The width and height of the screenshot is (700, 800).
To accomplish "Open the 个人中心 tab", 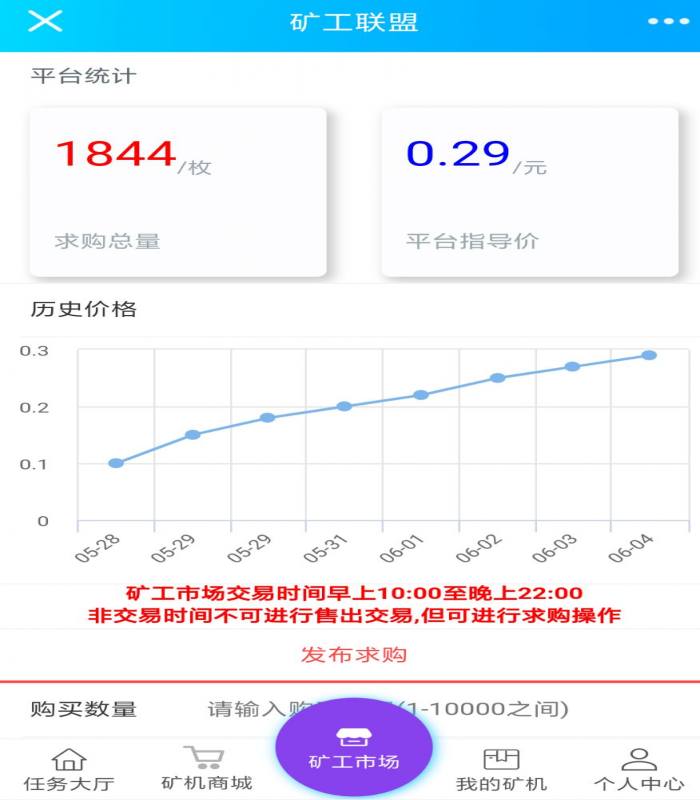I will tap(638, 769).
